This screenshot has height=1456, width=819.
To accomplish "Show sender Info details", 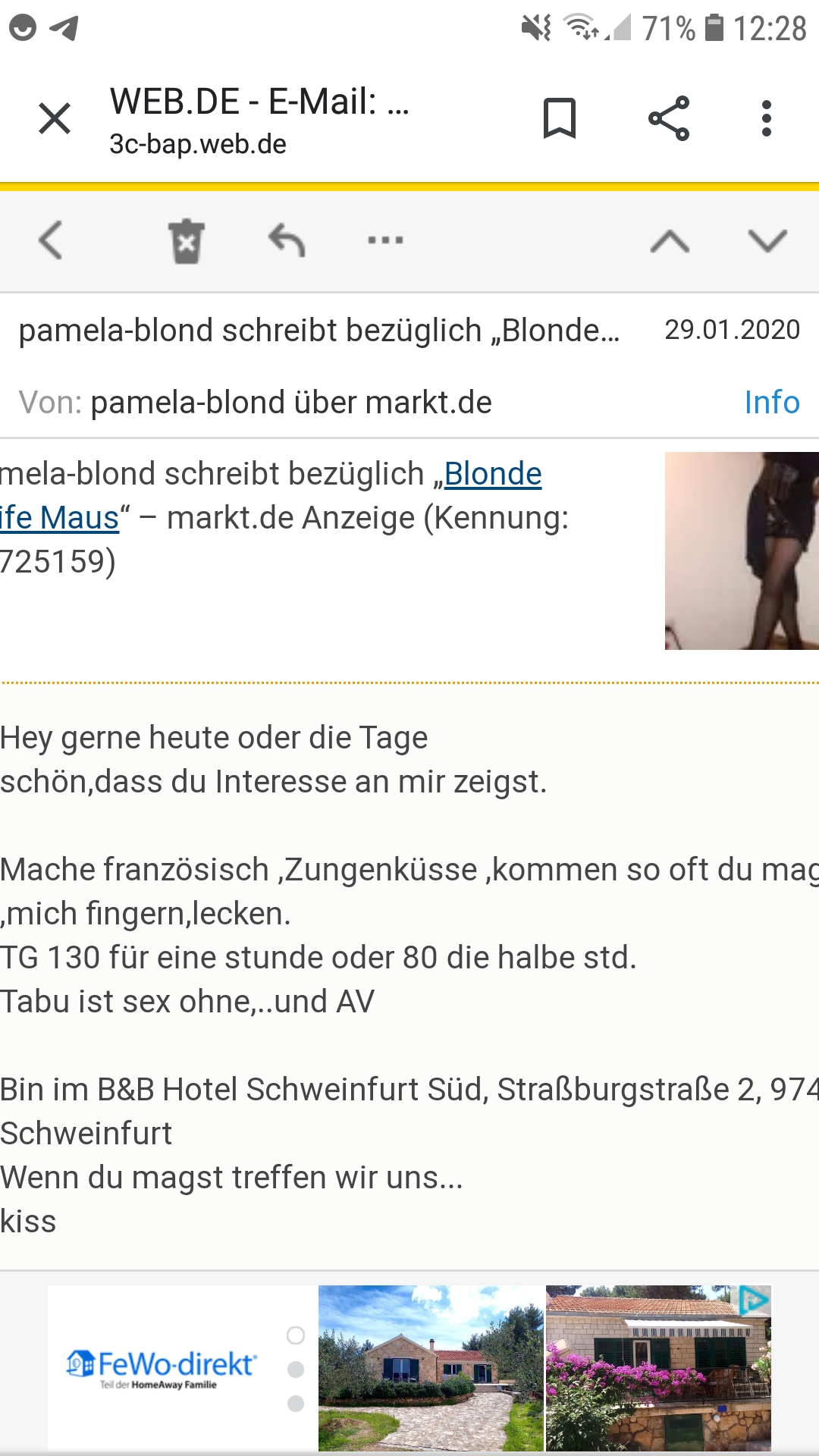I will coord(771,403).
